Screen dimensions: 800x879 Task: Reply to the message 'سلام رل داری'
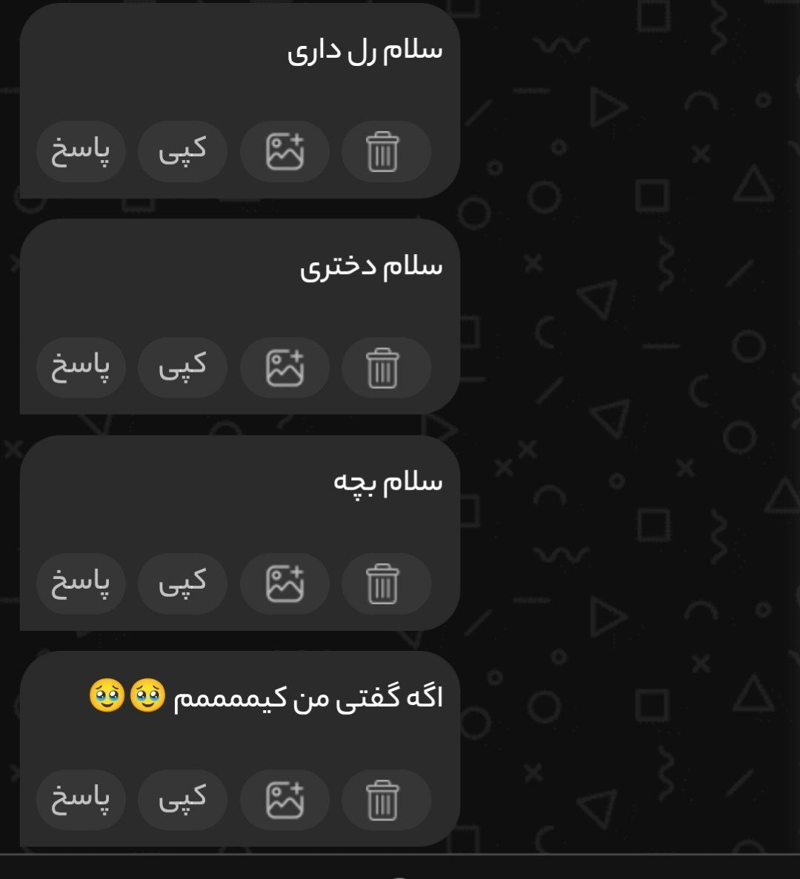(x=81, y=152)
